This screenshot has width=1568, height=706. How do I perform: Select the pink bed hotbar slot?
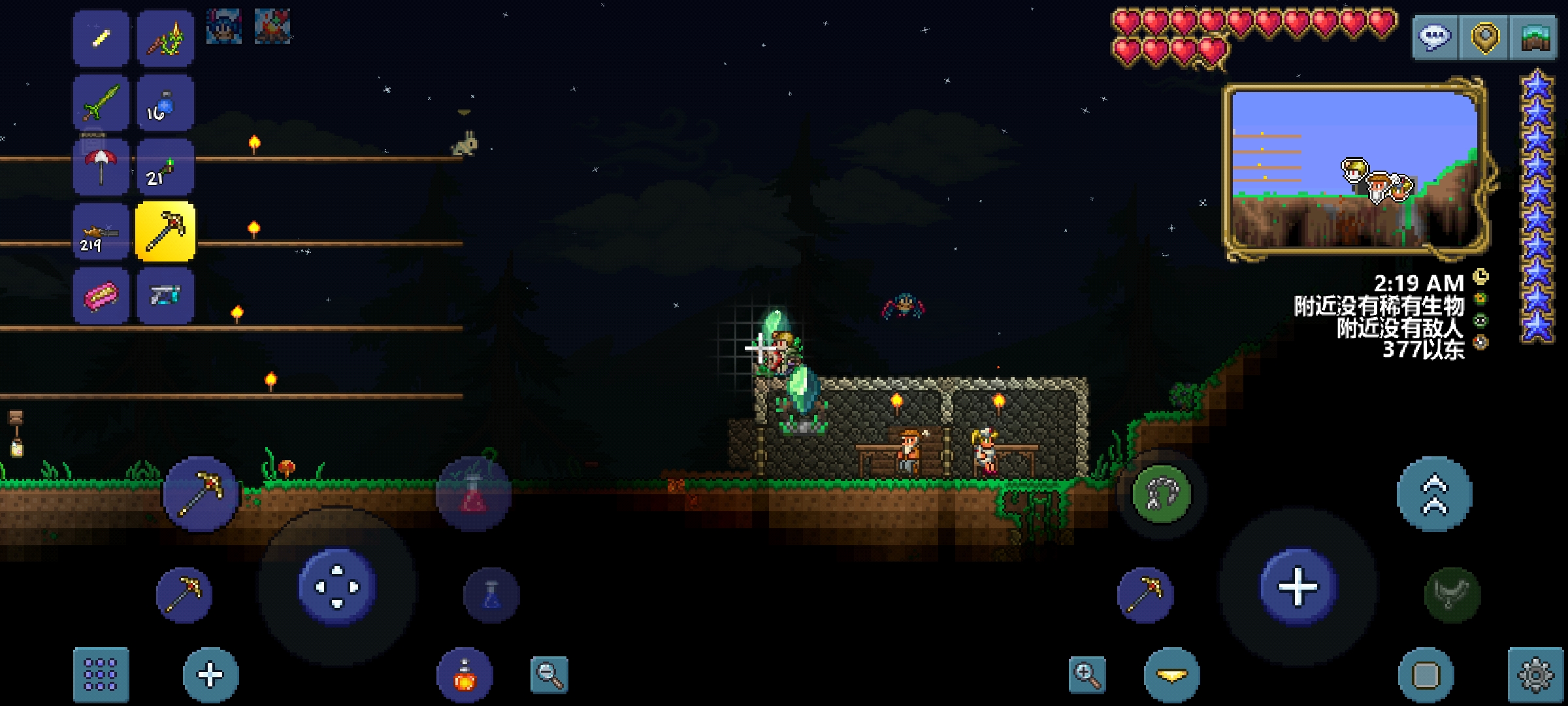click(x=101, y=295)
